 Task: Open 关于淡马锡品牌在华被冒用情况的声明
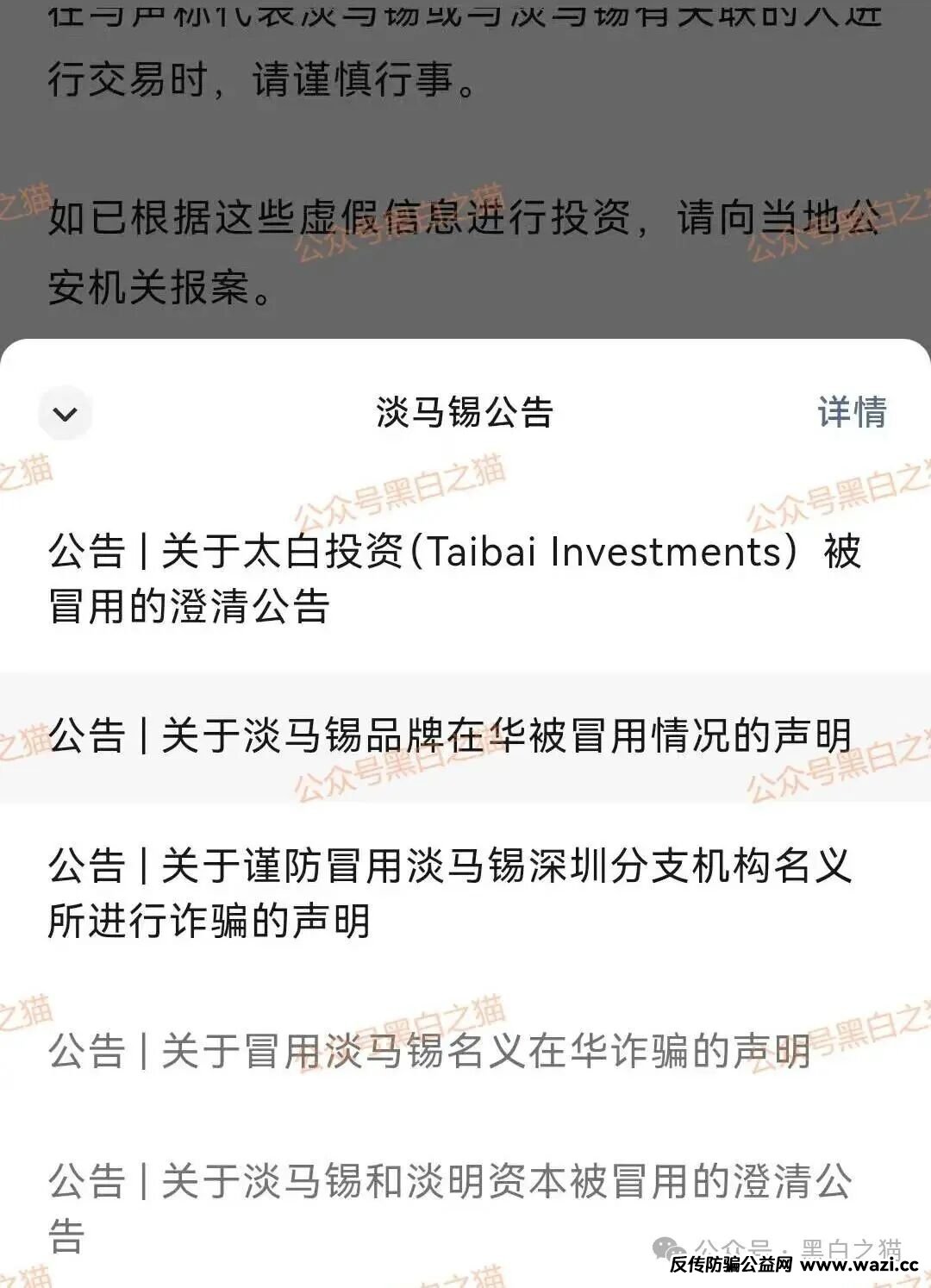(449, 736)
